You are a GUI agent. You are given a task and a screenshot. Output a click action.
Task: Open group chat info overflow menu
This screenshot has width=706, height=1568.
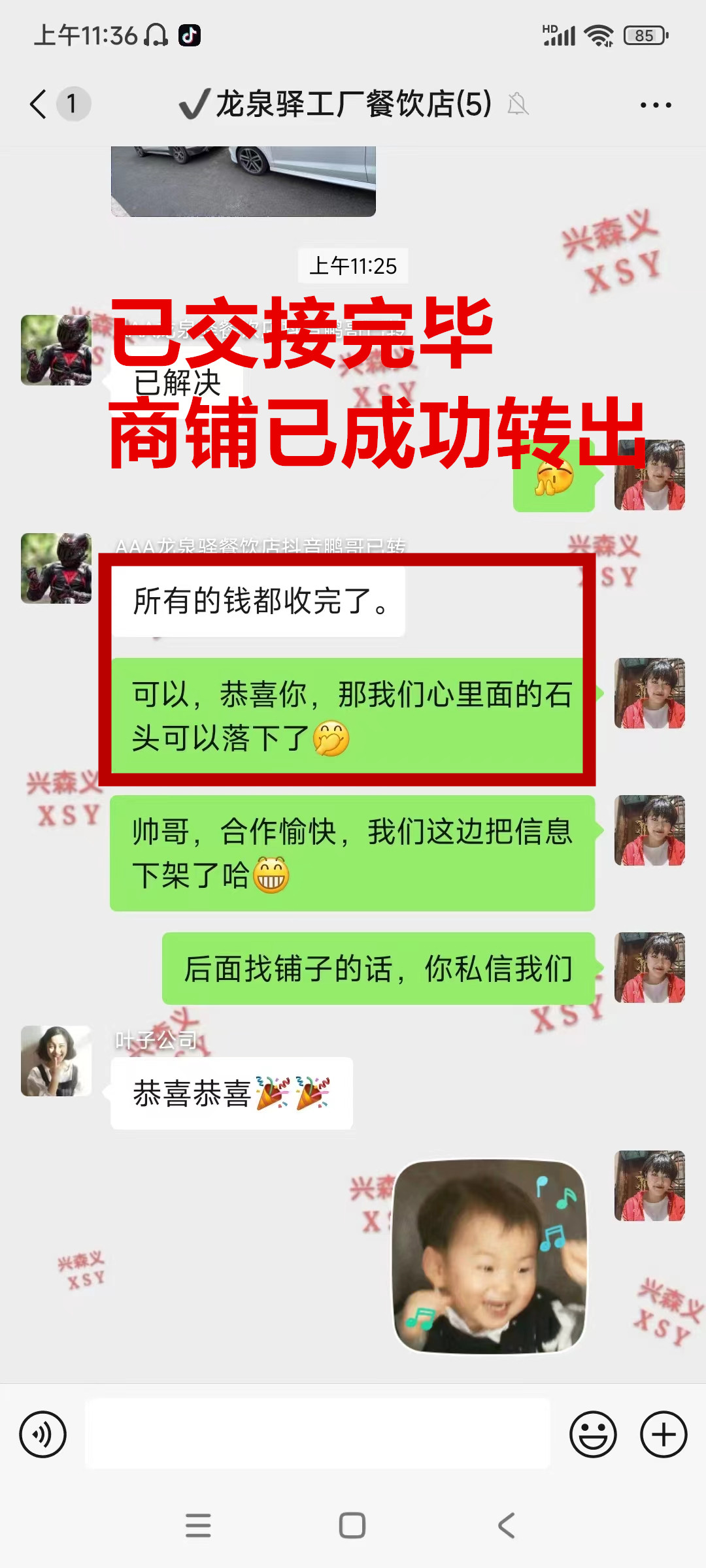(655, 105)
